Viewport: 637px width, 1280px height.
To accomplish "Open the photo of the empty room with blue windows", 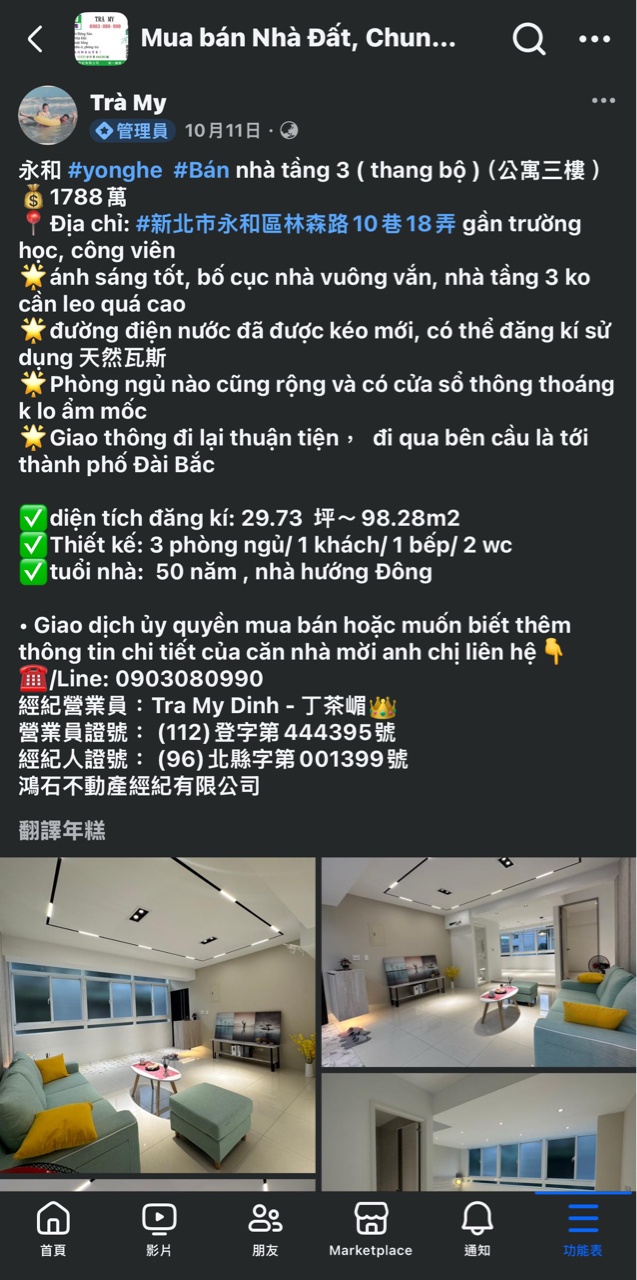I will (x=478, y=1132).
